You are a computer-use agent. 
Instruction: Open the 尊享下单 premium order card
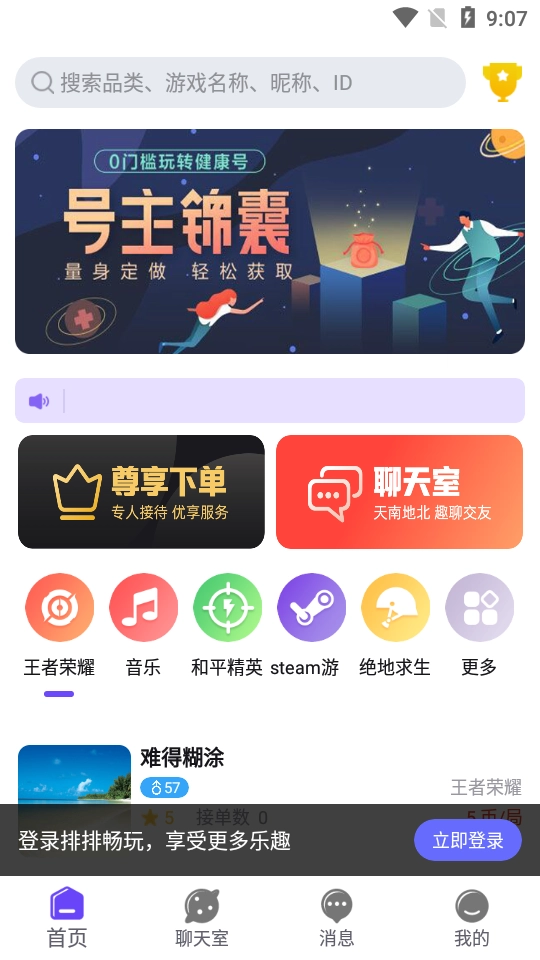click(x=141, y=492)
